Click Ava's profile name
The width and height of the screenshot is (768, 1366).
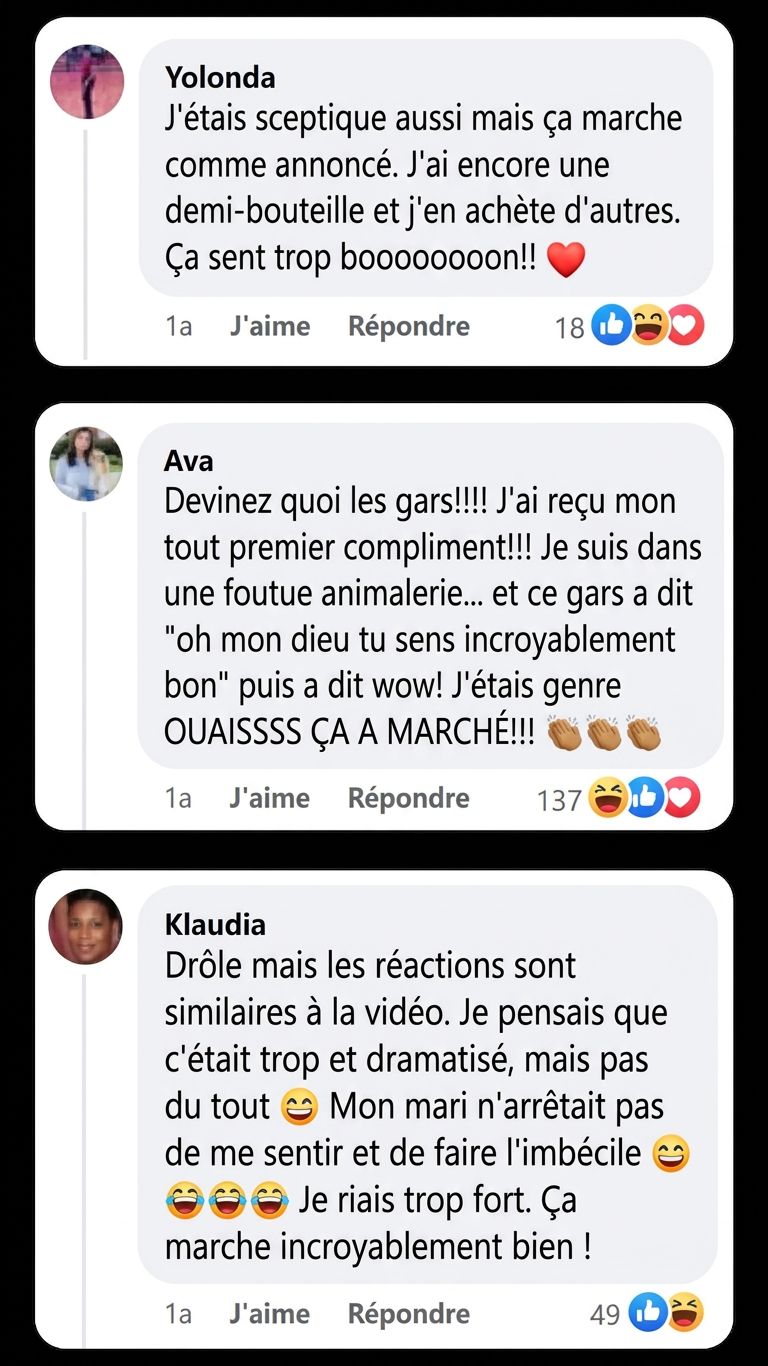click(x=188, y=461)
